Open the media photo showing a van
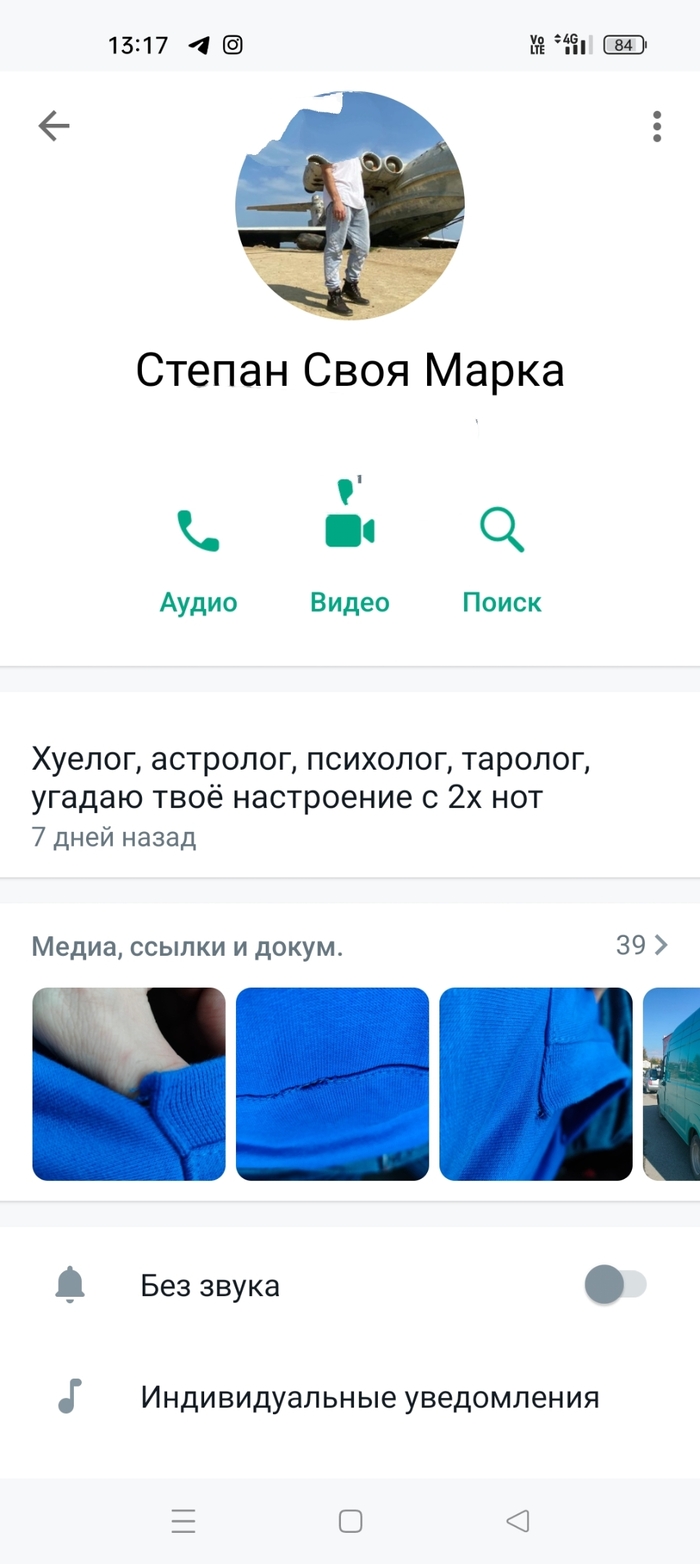This screenshot has width=700, height=1564. (672, 1084)
